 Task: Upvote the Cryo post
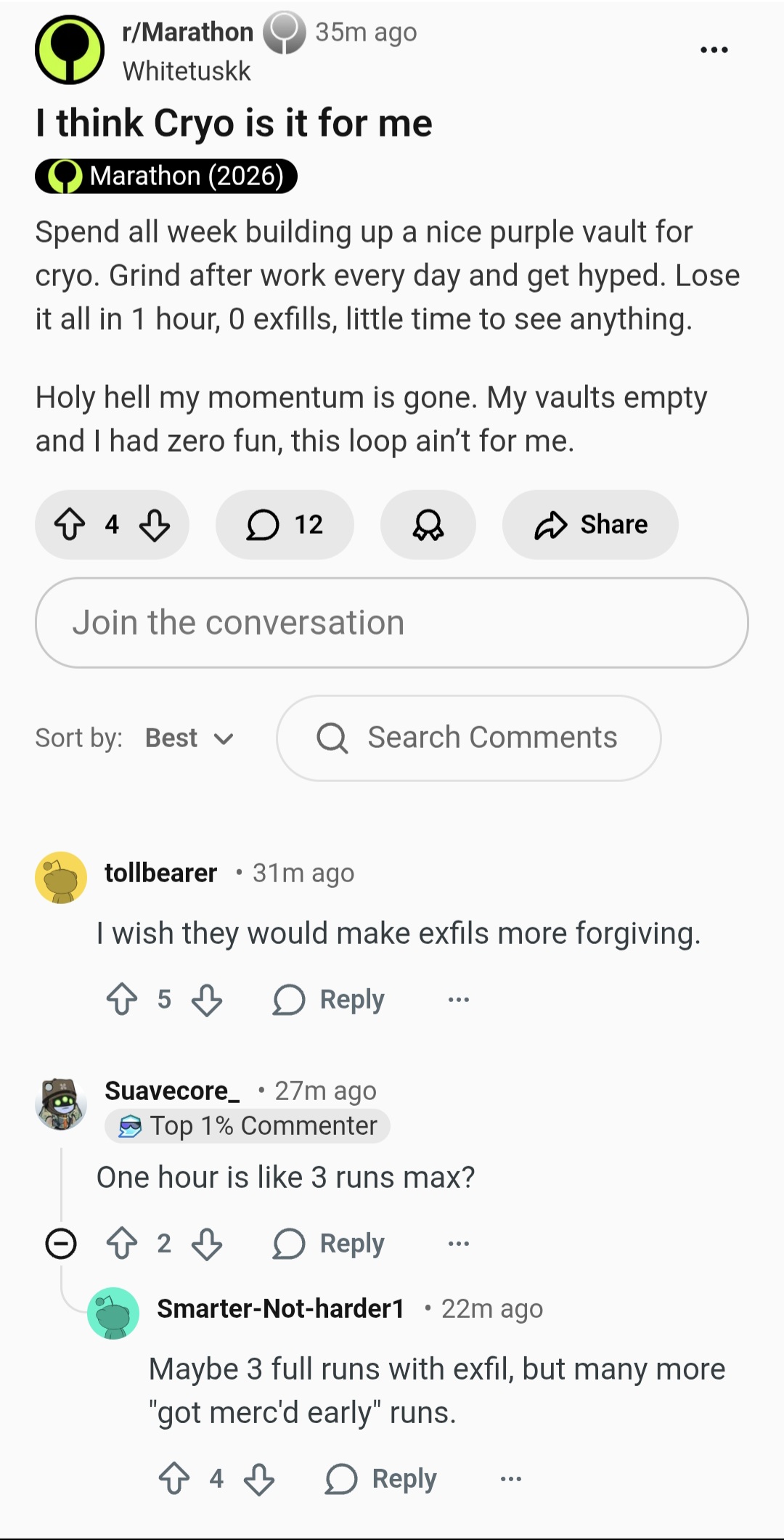pyautogui.click(x=70, y=524)
